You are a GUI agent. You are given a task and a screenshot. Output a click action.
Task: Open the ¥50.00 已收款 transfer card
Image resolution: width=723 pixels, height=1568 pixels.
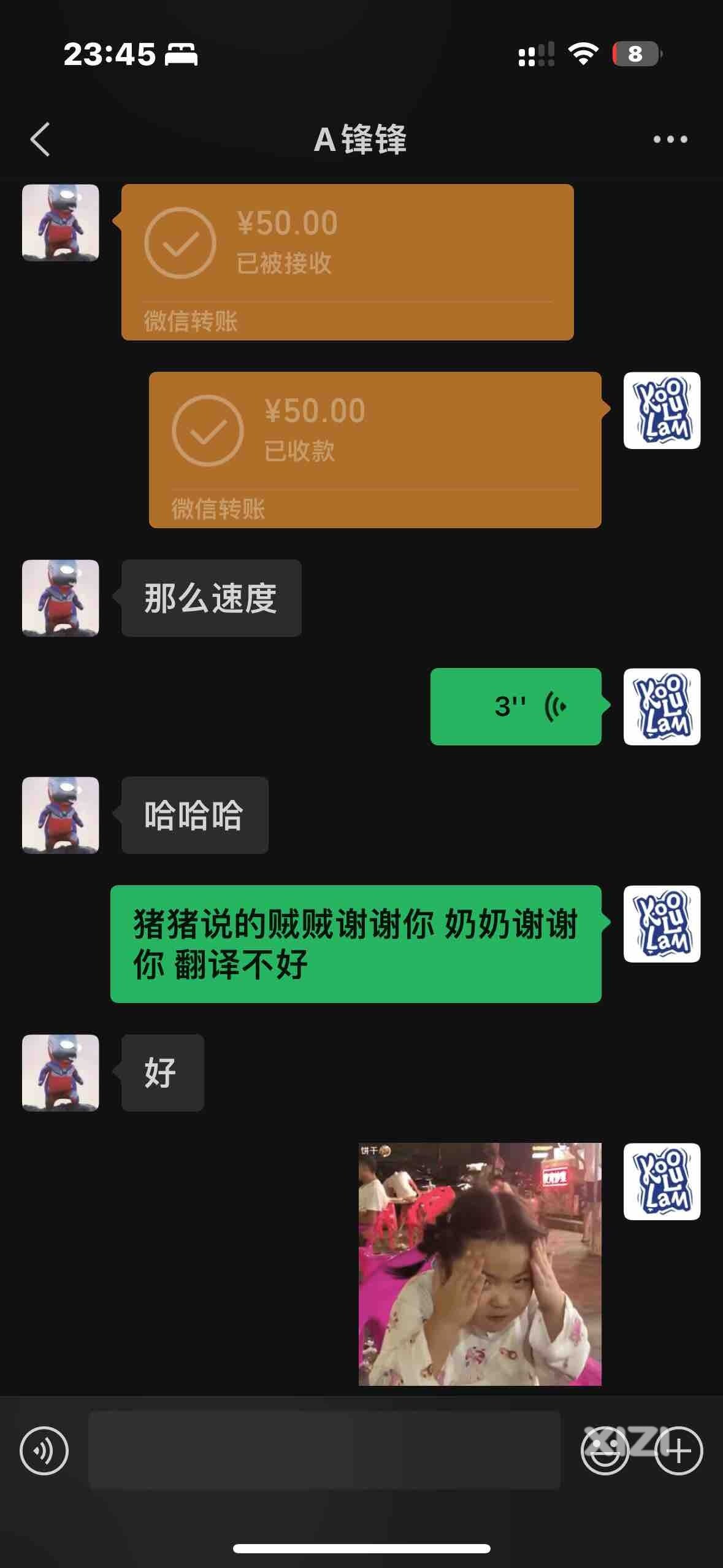[375, 449]
